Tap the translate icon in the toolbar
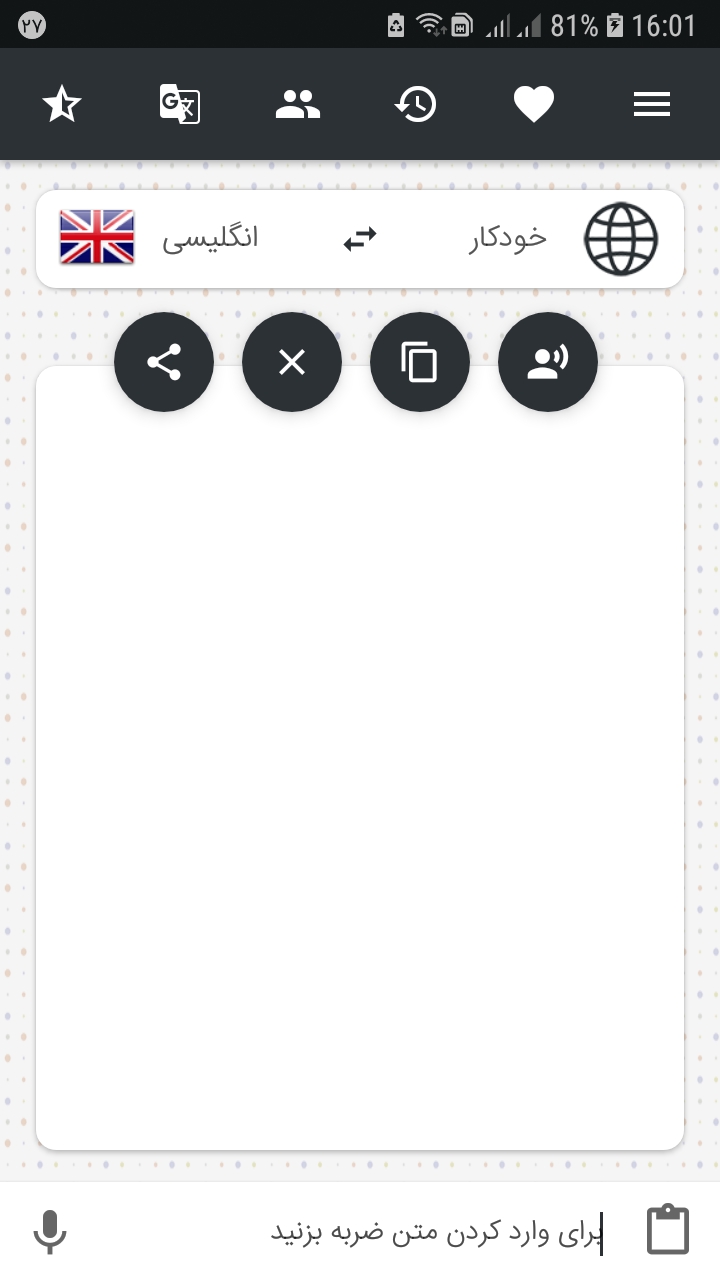This screenshot has width=720, height=1280. pos(180,104)
